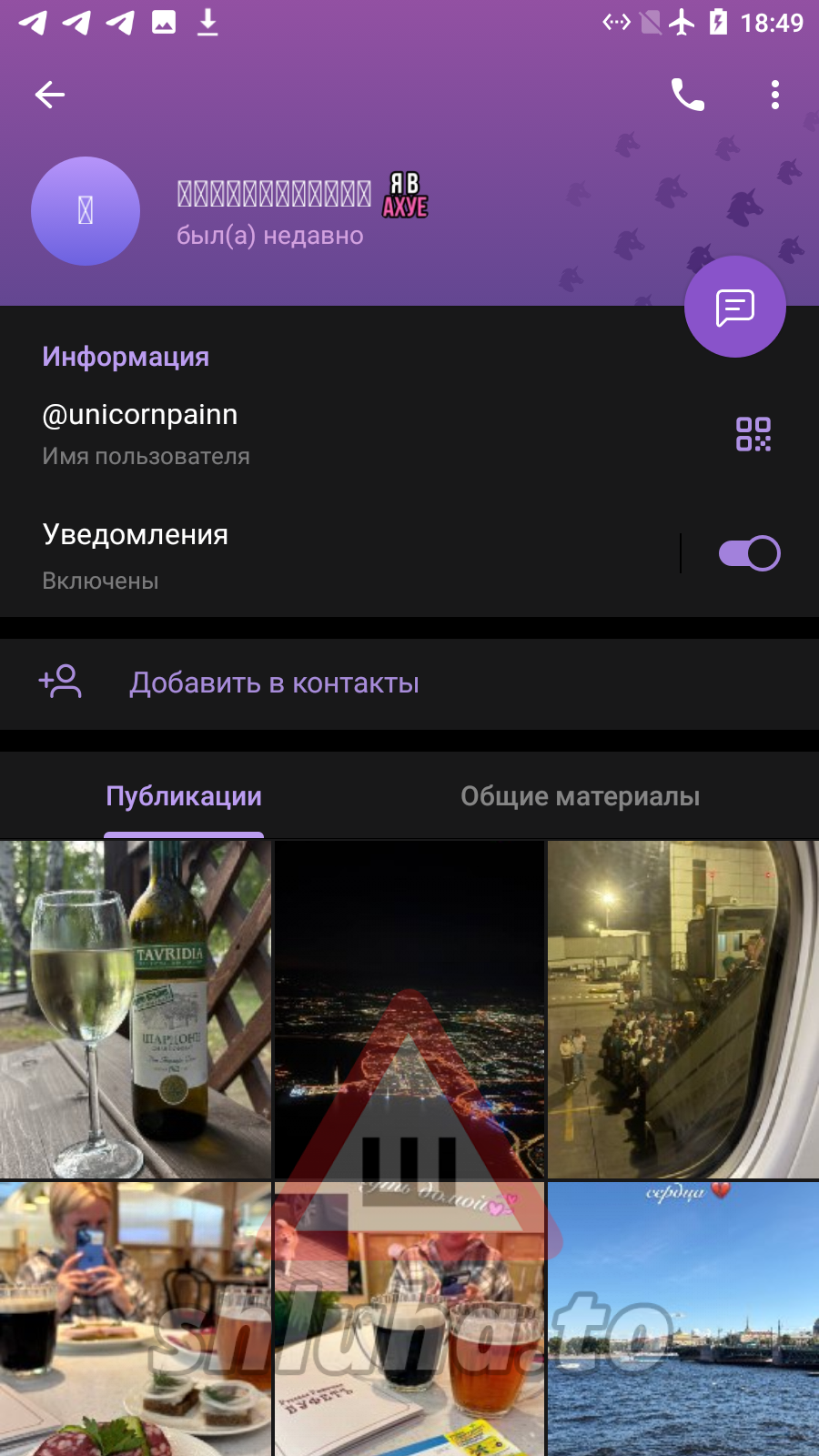
Task: Start a voice call with this user
Action: pyautogui.click(x=687, y=95)
